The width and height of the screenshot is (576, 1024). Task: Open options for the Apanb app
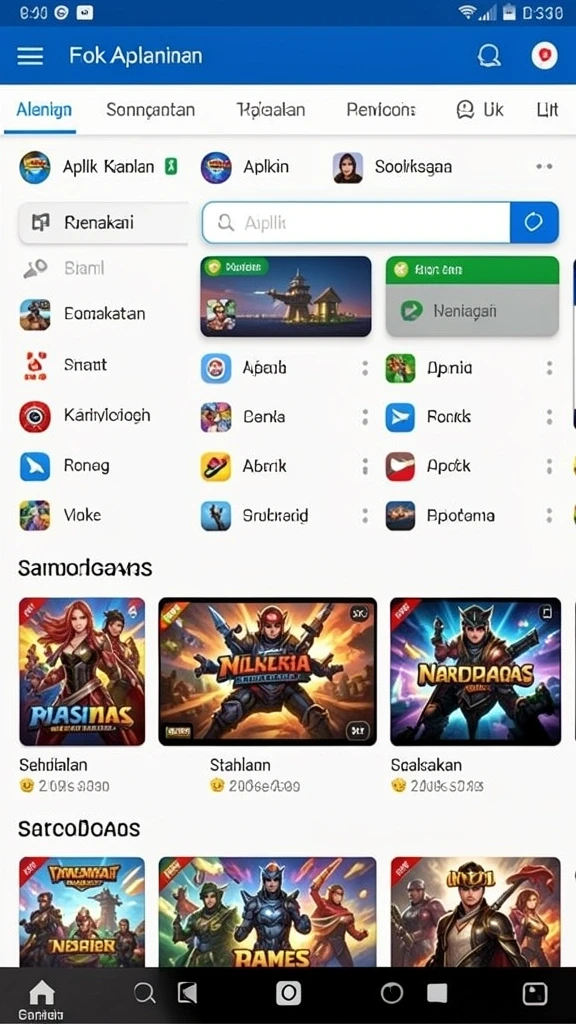[x=364, y=368]
